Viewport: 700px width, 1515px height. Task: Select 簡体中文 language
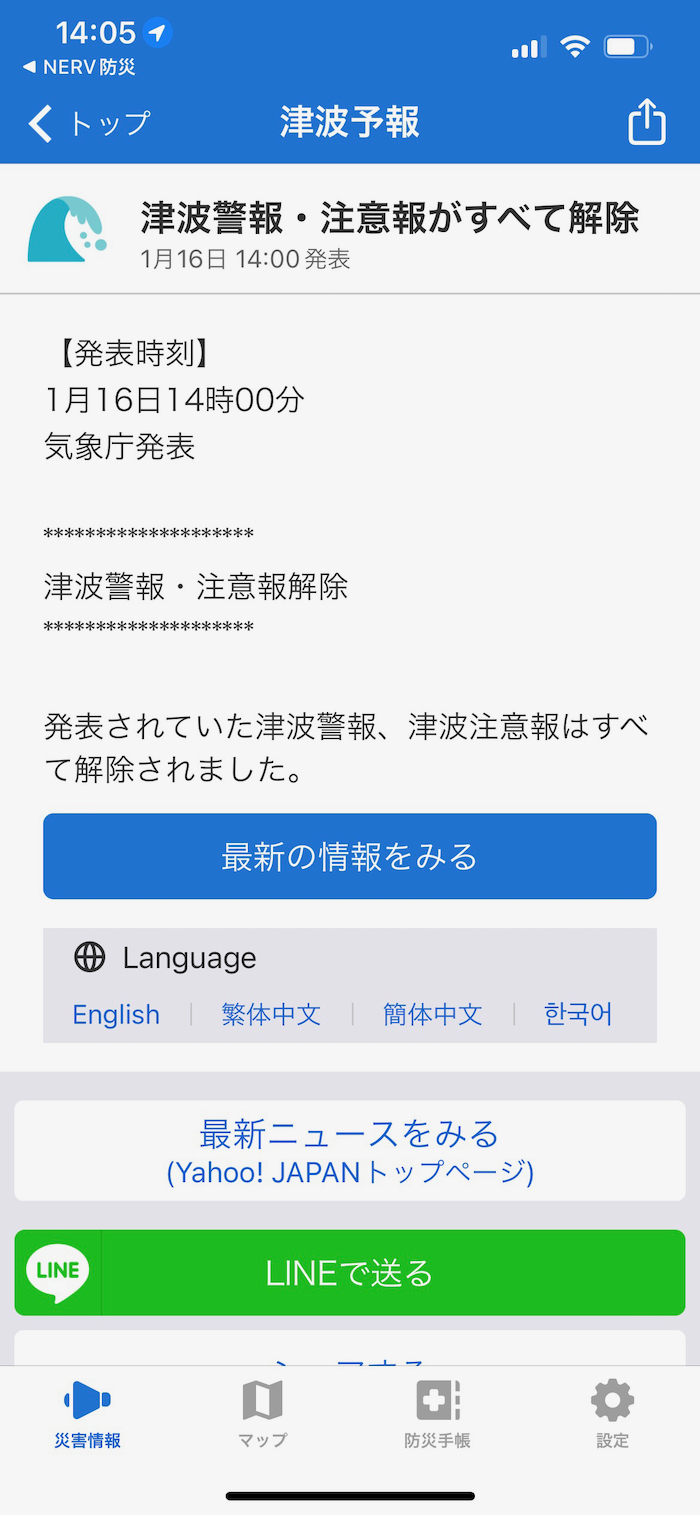(433, 1014)
